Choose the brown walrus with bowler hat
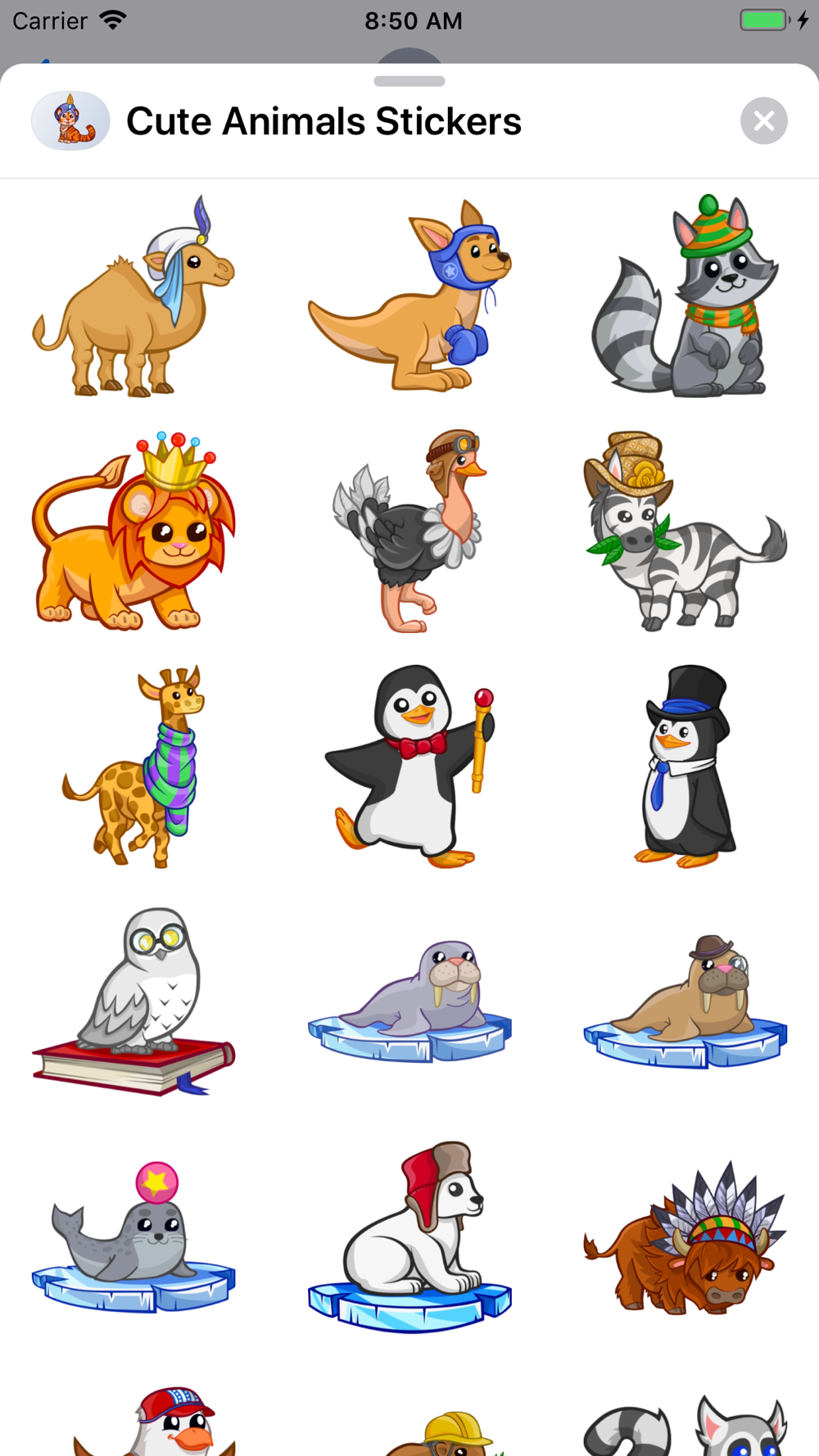 tap(685, 1001)
